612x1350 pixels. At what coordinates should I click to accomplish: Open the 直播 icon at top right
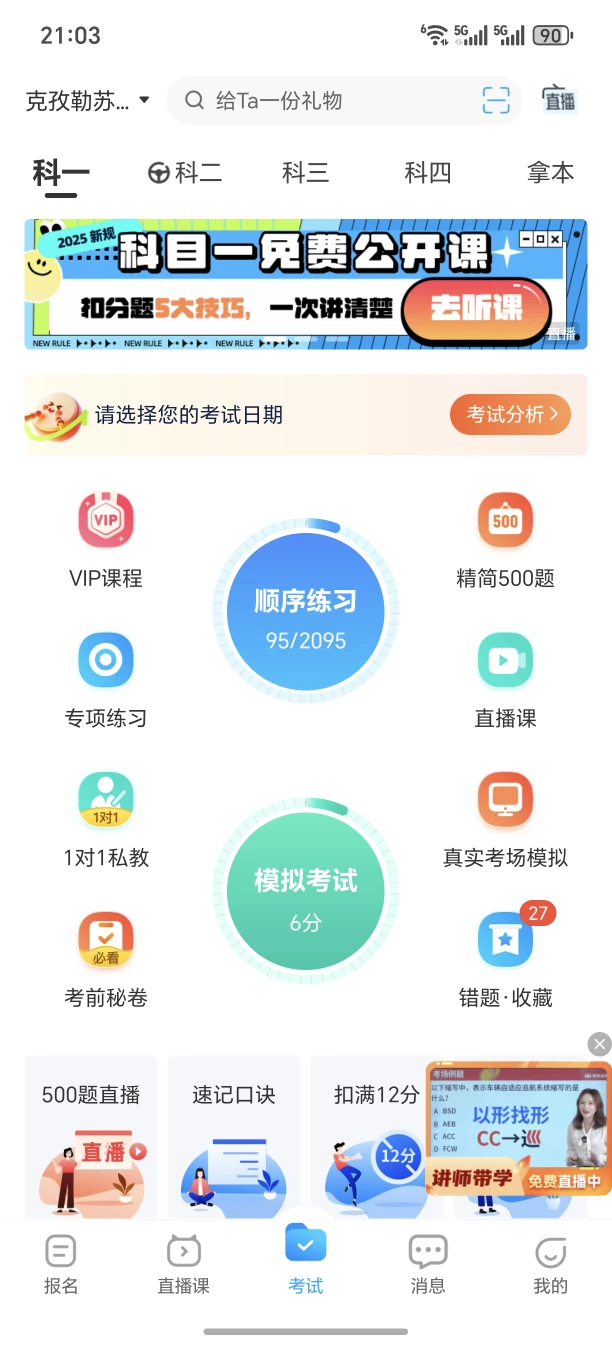tap(559, 100)
